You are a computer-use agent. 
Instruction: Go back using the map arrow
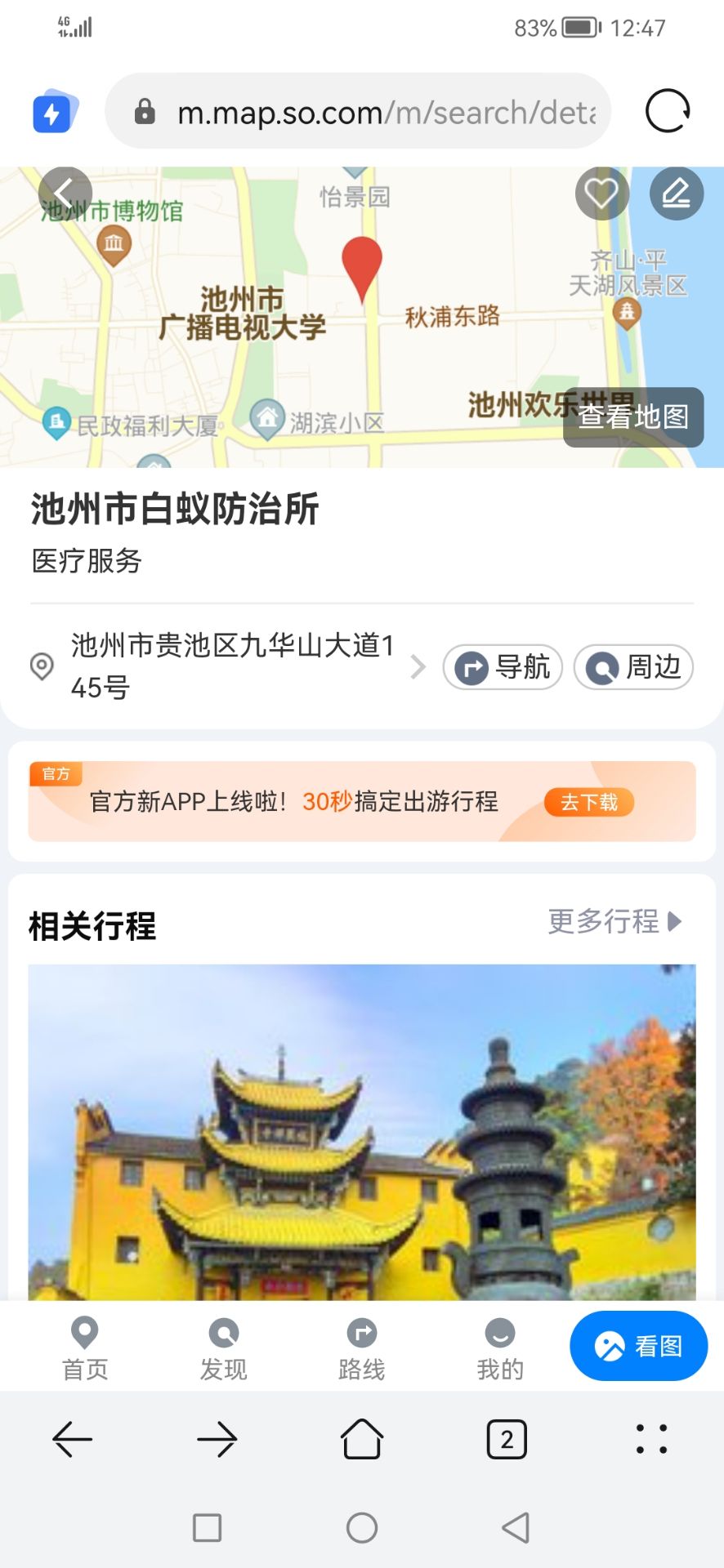click(65, 194)
